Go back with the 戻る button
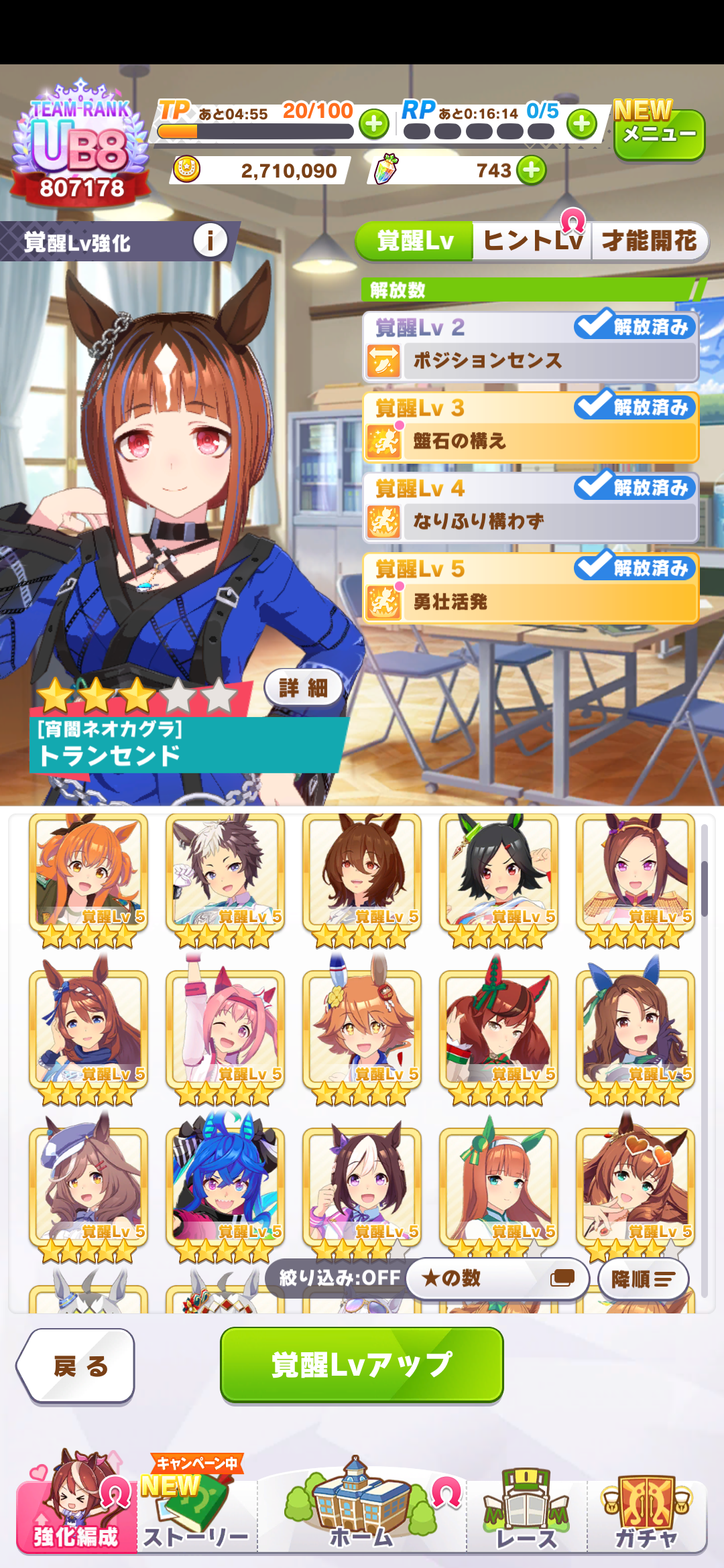Viewport: 724px width, 1568px height. click(79, 1366)
